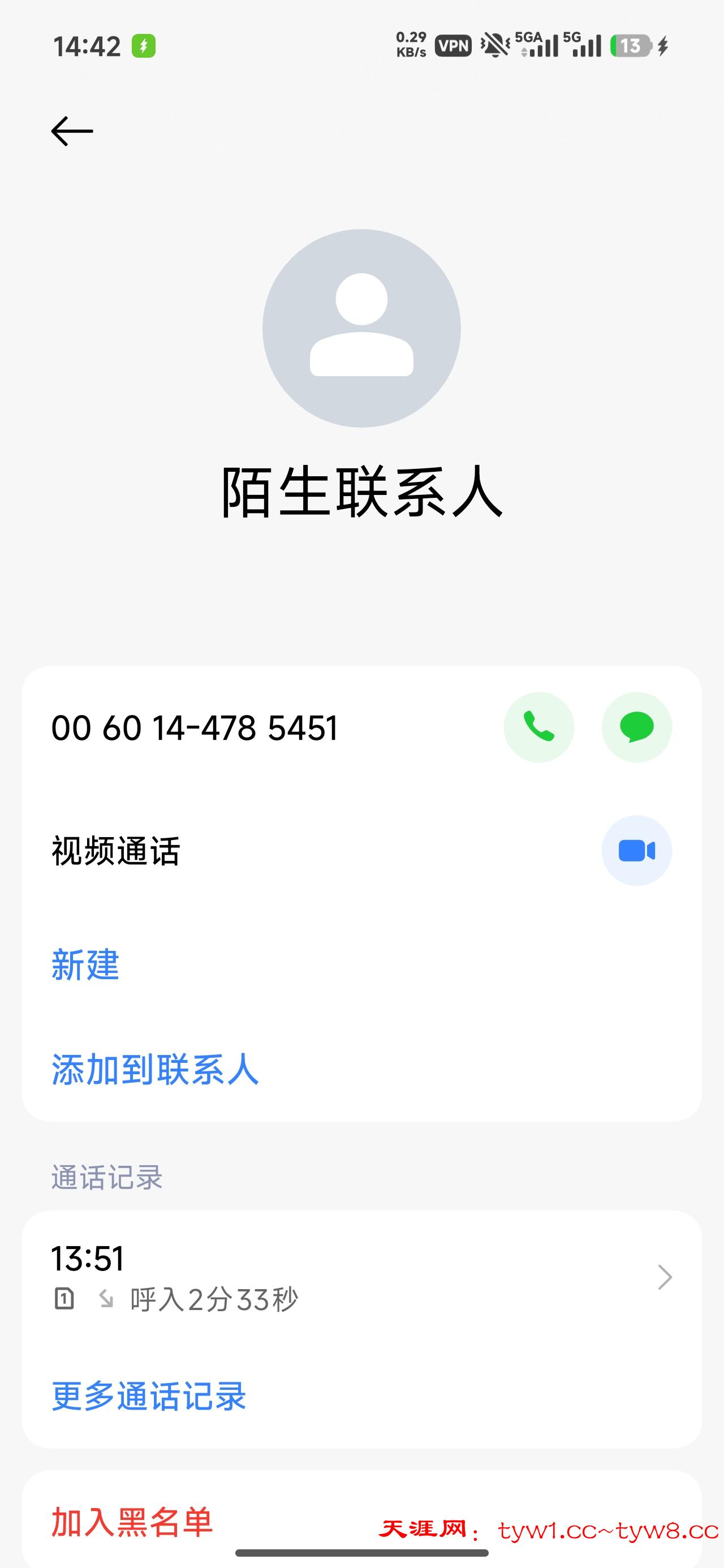Tap the contact avatar placeholder
This screenshot has height=1568, width=724.
pyautogui.click(x=361, y=328)
